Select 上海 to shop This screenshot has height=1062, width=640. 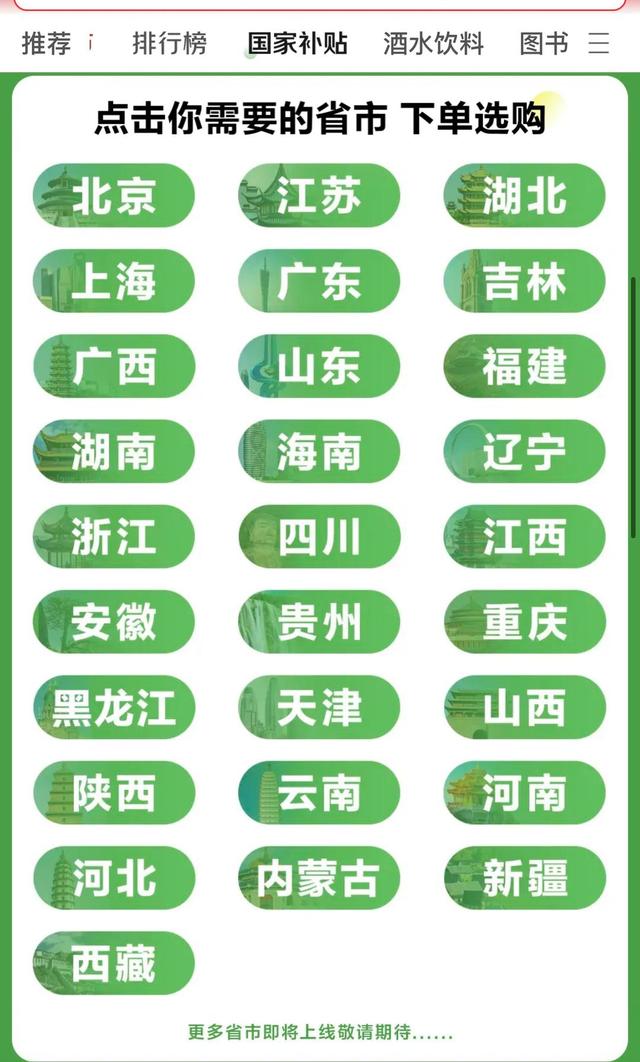(x=114, y=281)
